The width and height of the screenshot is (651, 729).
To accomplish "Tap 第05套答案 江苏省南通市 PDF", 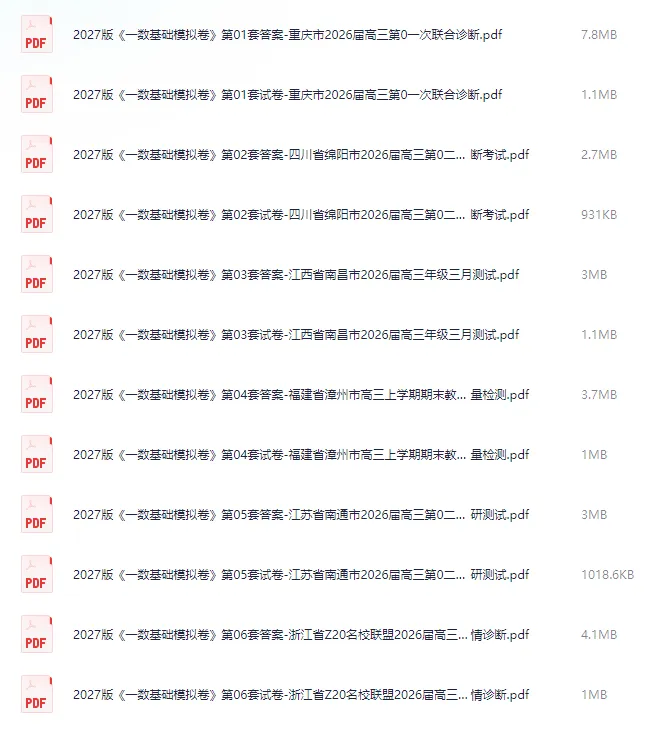I will [301, 515].
